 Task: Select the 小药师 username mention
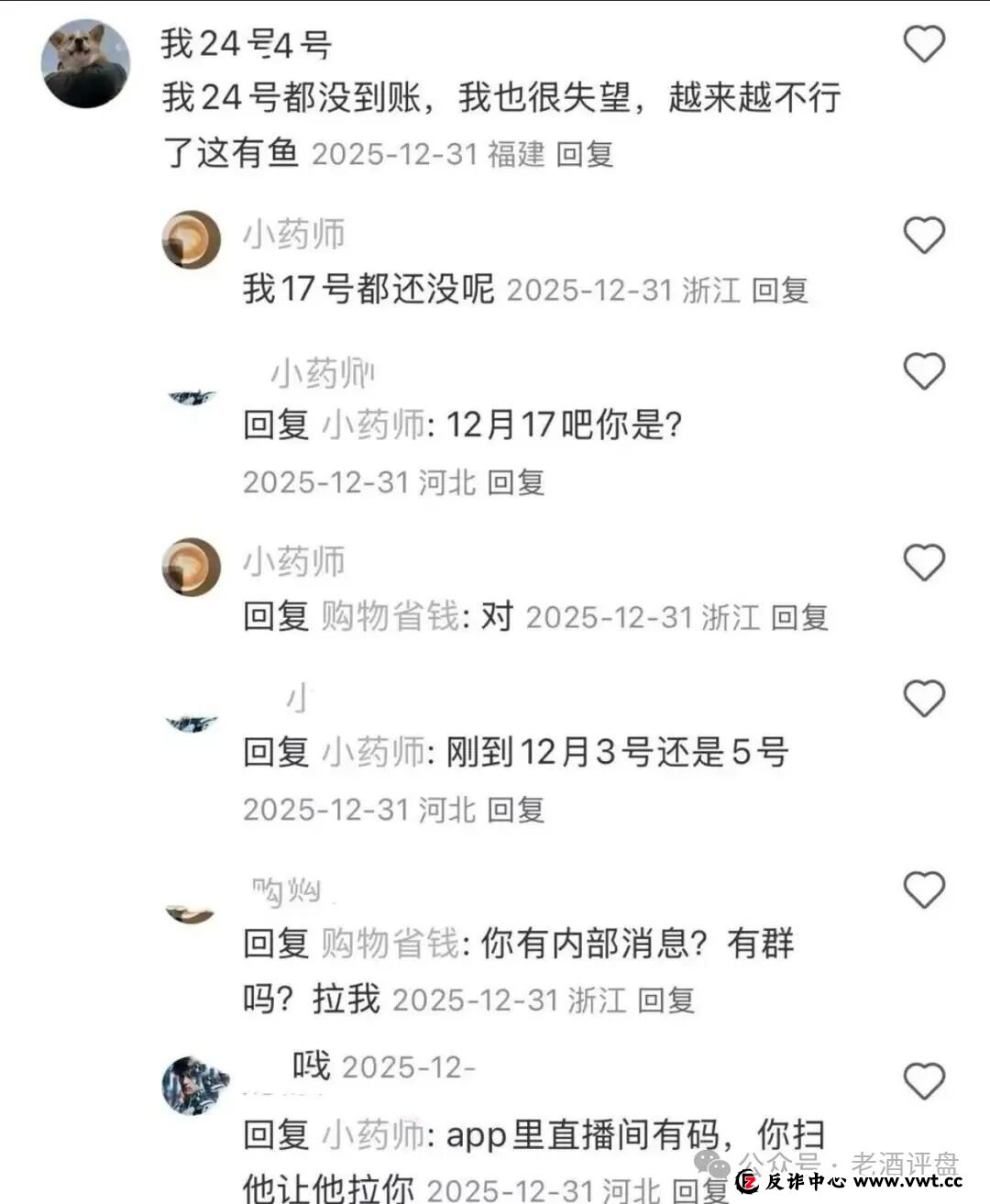369,424
